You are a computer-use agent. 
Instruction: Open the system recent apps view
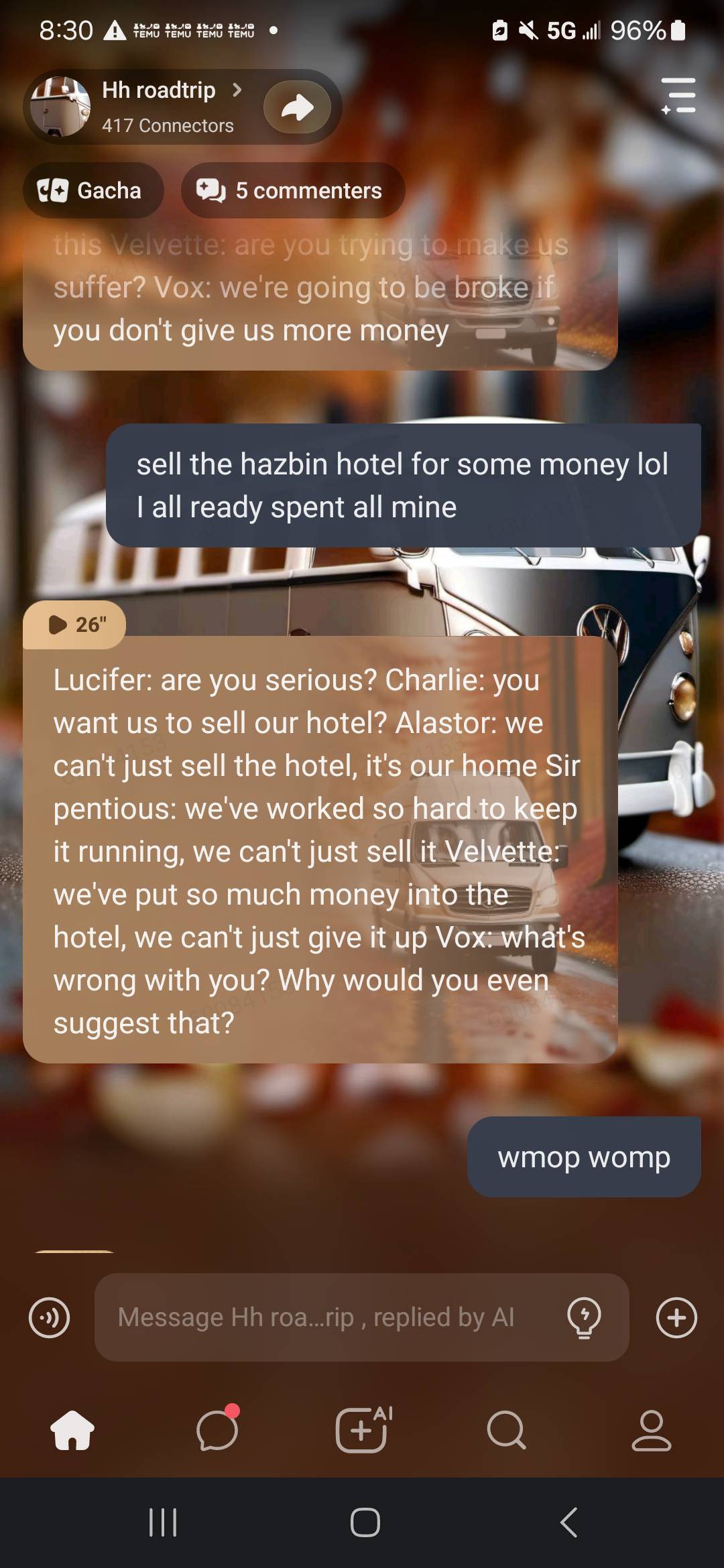pyautogui.click(x=162, y=1522)
